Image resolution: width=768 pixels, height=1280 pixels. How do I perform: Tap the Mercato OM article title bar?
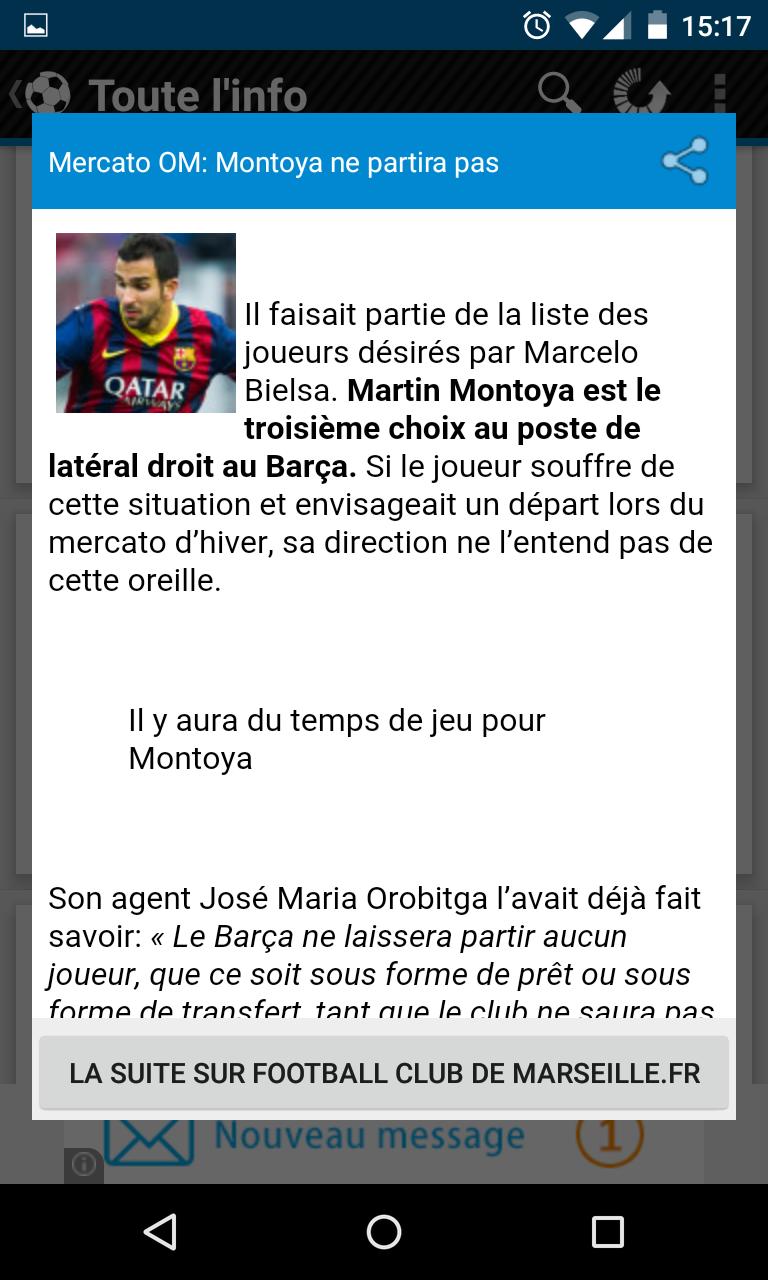point(272,162)
